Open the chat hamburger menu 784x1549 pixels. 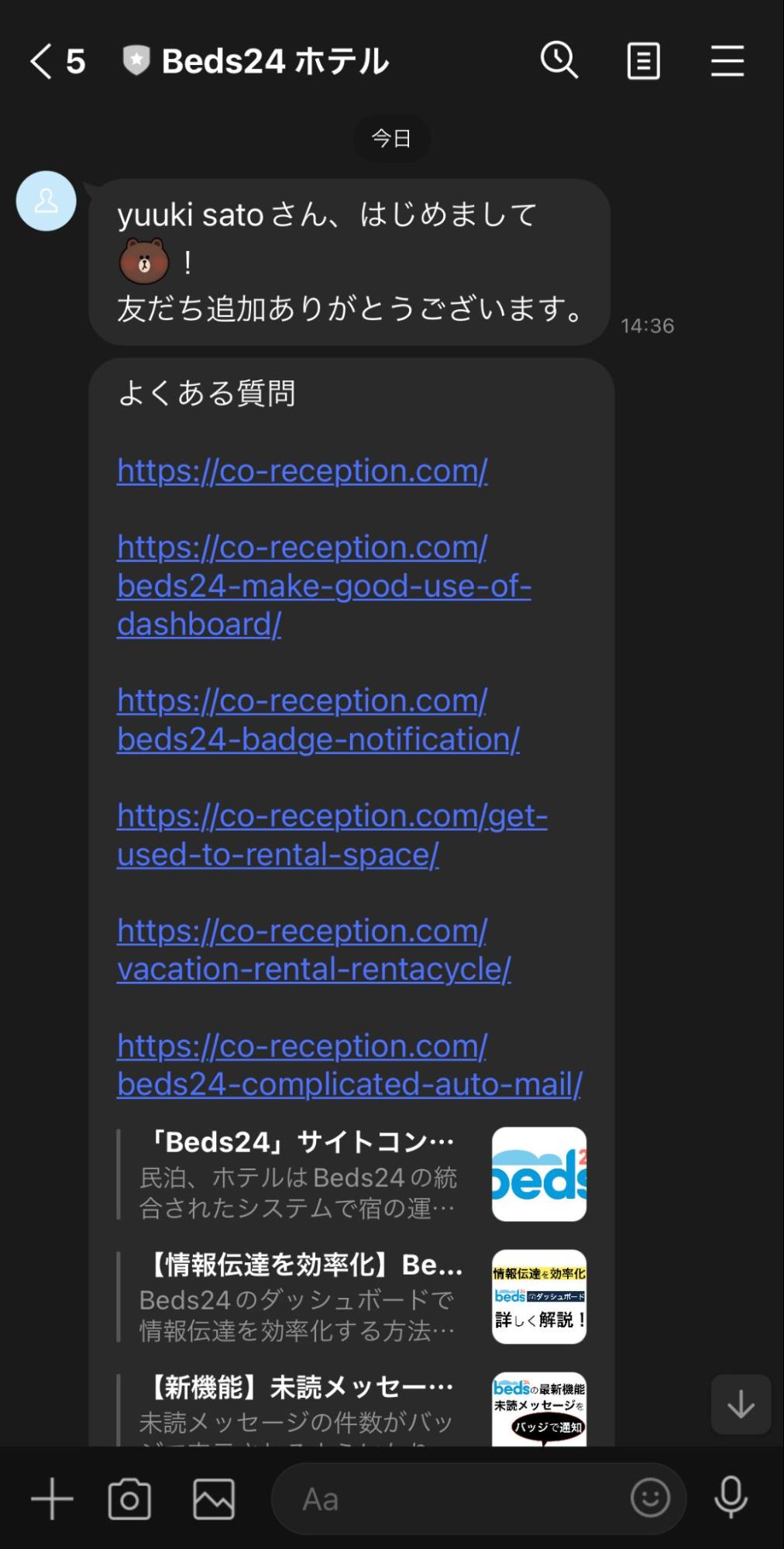pos(727,61)
